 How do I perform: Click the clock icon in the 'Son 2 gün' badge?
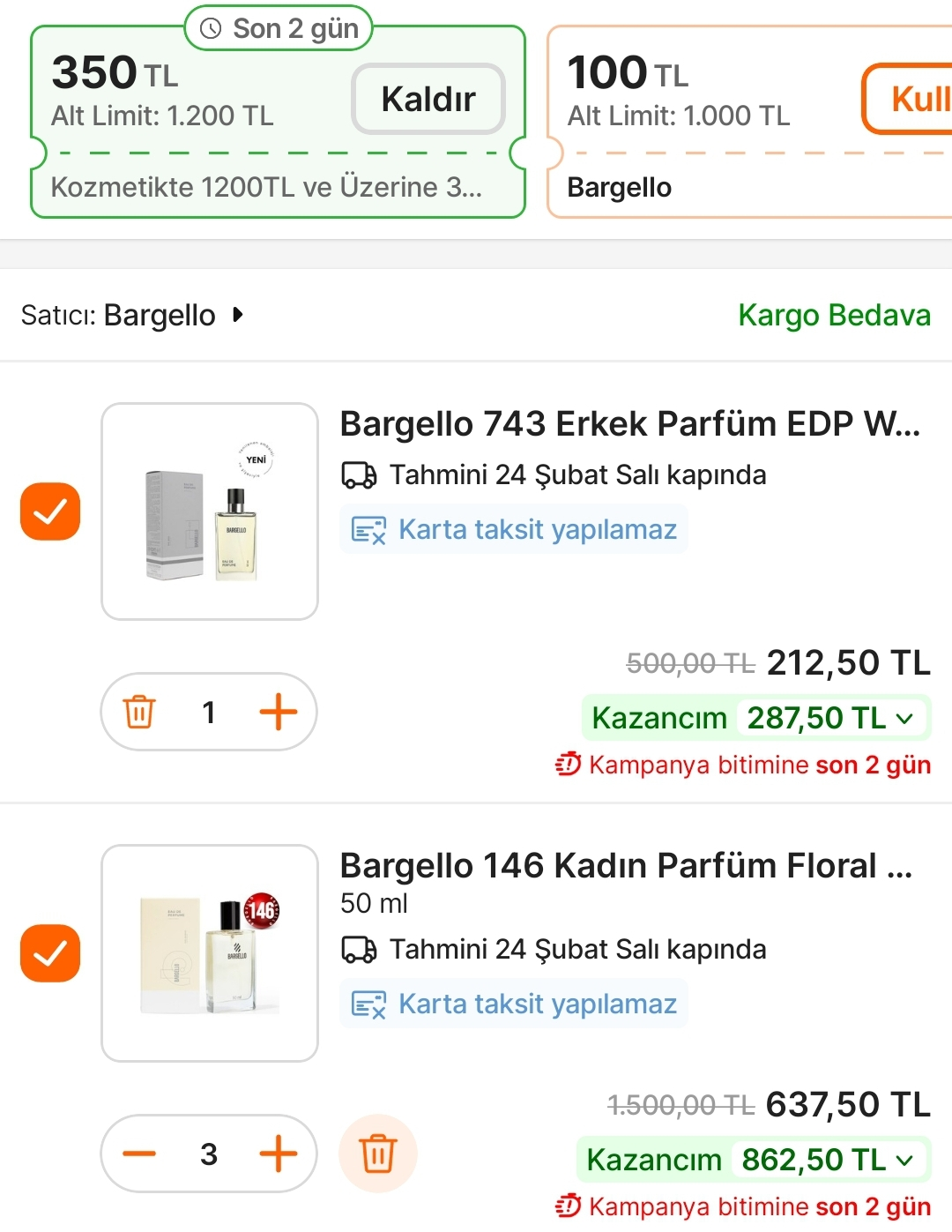click(209, 27)
